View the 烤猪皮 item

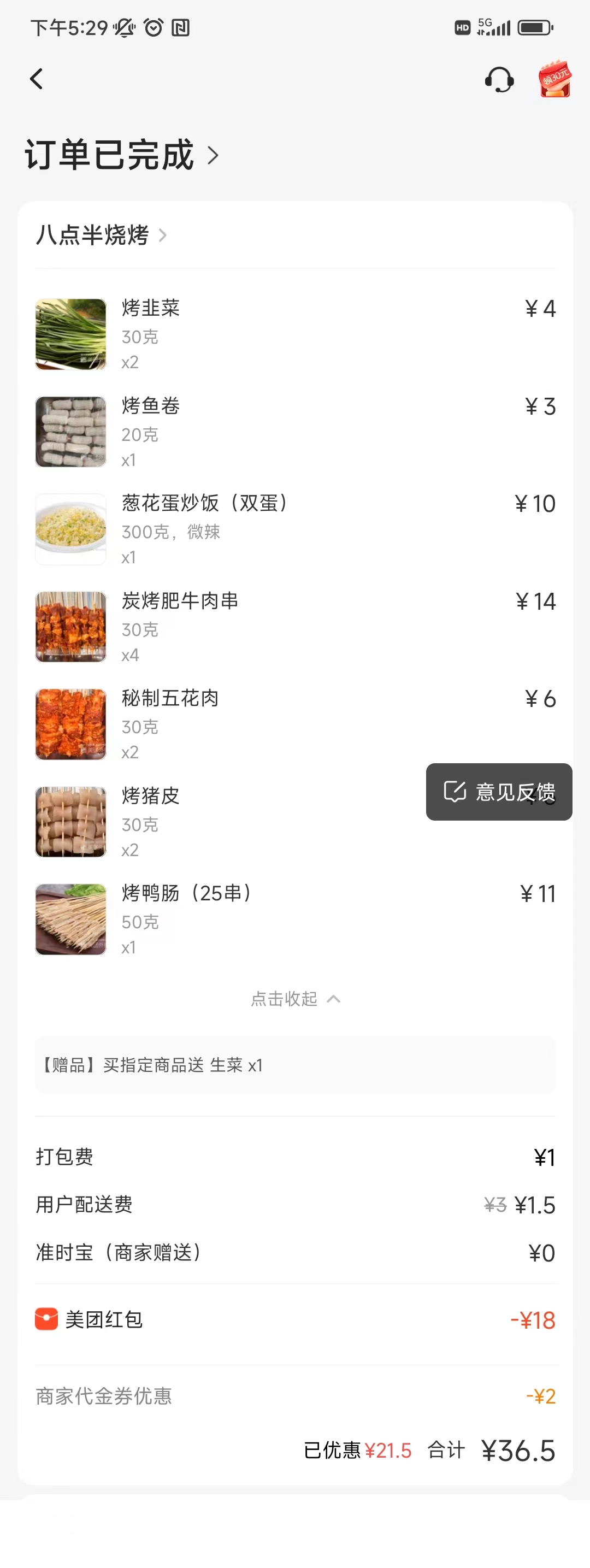coord(150,796)
